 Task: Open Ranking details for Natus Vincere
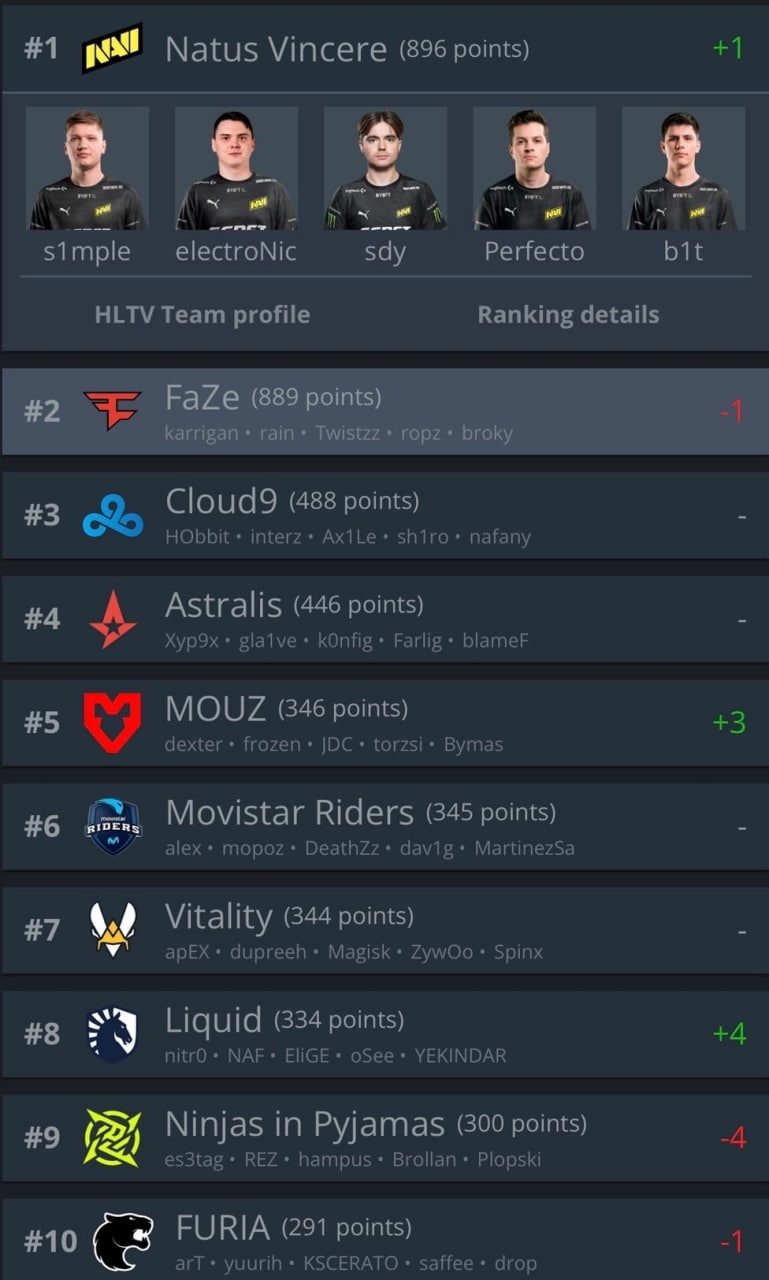568,315
